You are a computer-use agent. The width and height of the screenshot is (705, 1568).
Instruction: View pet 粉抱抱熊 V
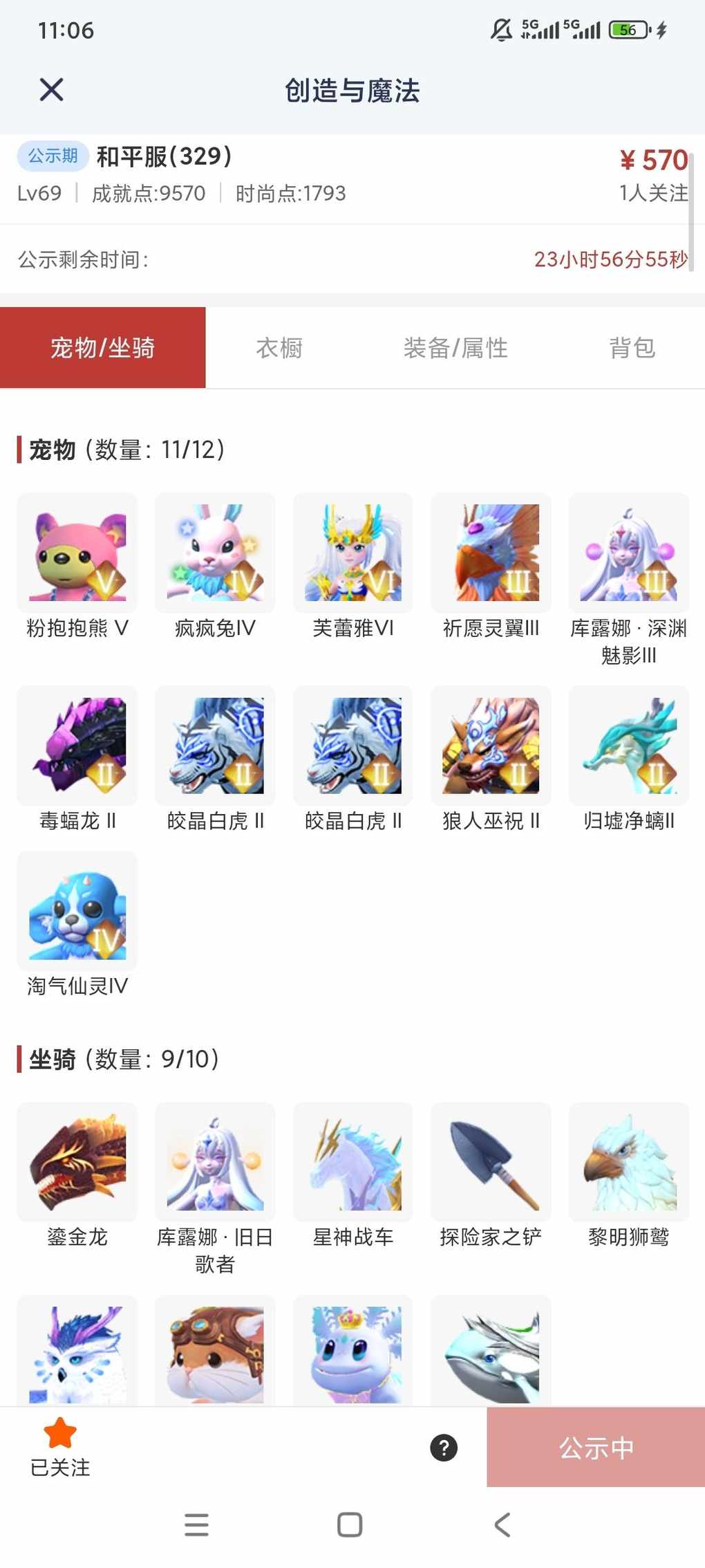(77, 553)
